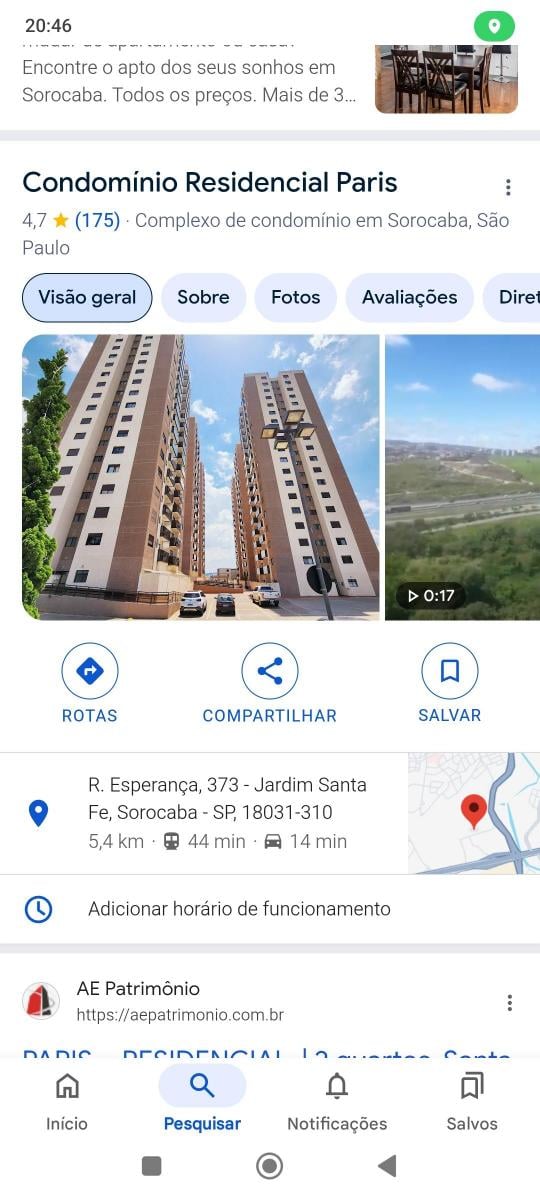Get directions with the Rotas button
The height and width of the screenshot is (1200, 540).
point(90,684)
